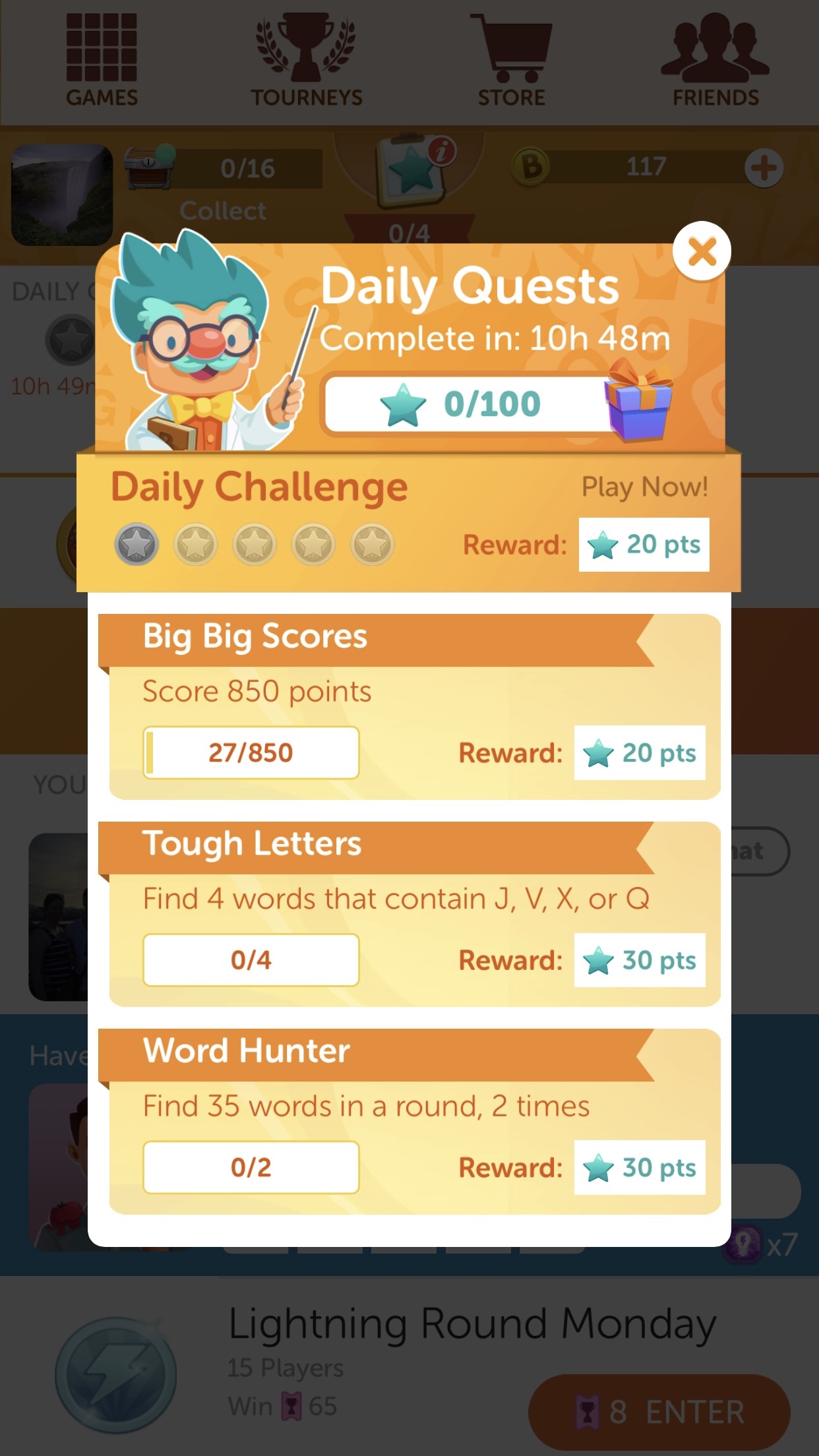Click the 27/850 Big Big Scores progress bar
The width and height of the screenshot is (819, 1456).
(251, 752)
